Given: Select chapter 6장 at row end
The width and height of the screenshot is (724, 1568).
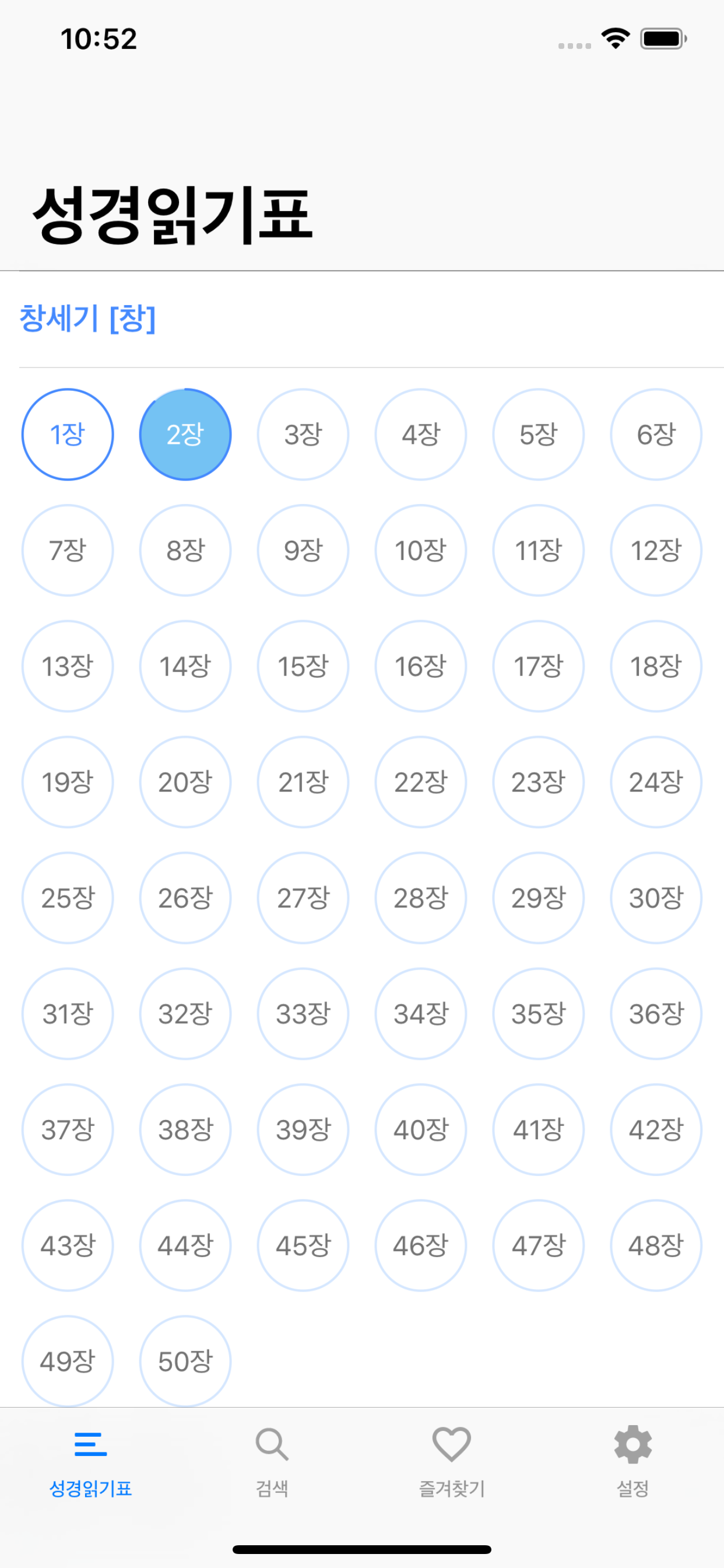Looking at the screenshot, I should (656, 434).
